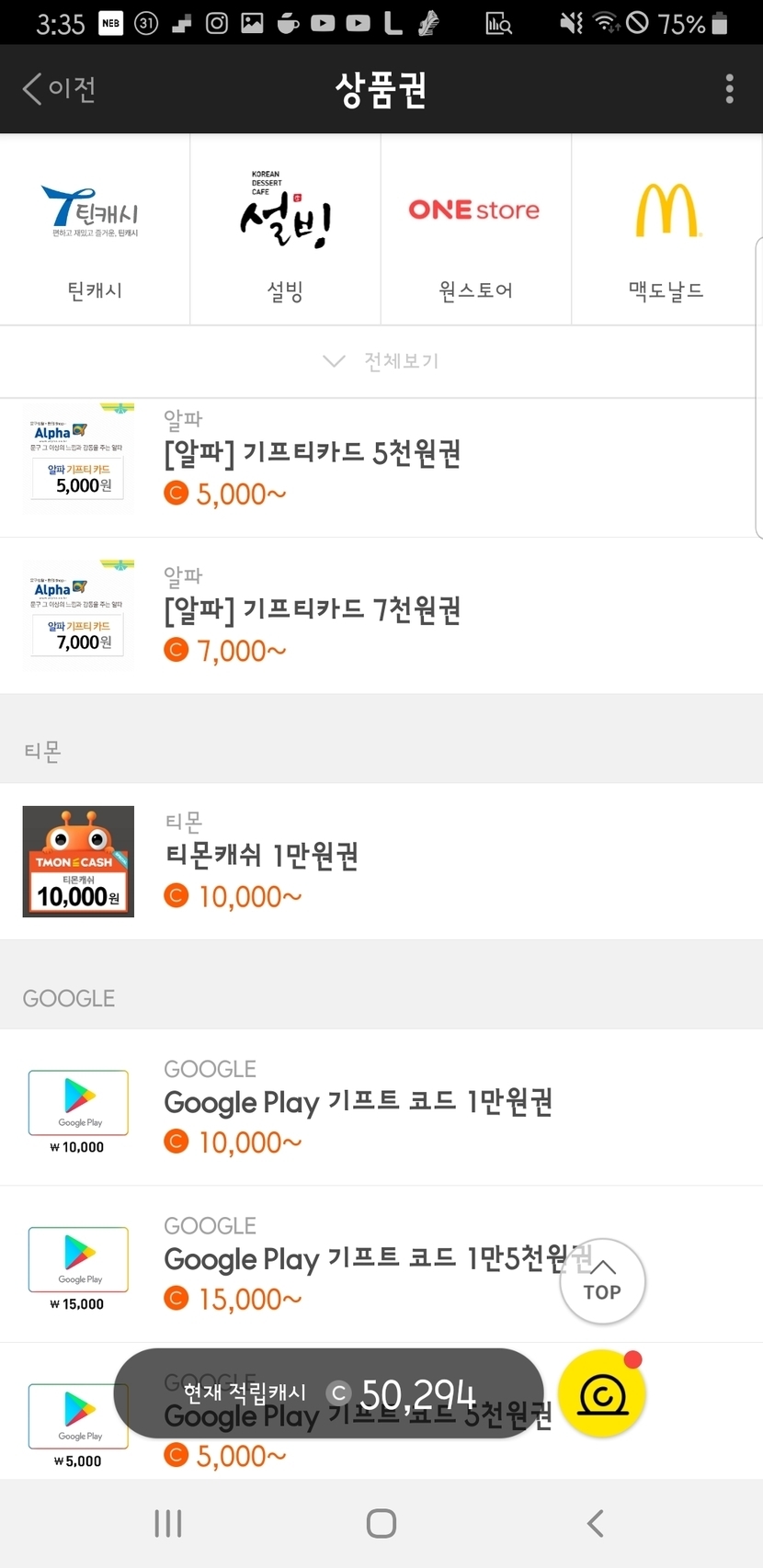763x1568 pixels.
Task: Open the 맥도날드 brand
Action: point(666,230)
